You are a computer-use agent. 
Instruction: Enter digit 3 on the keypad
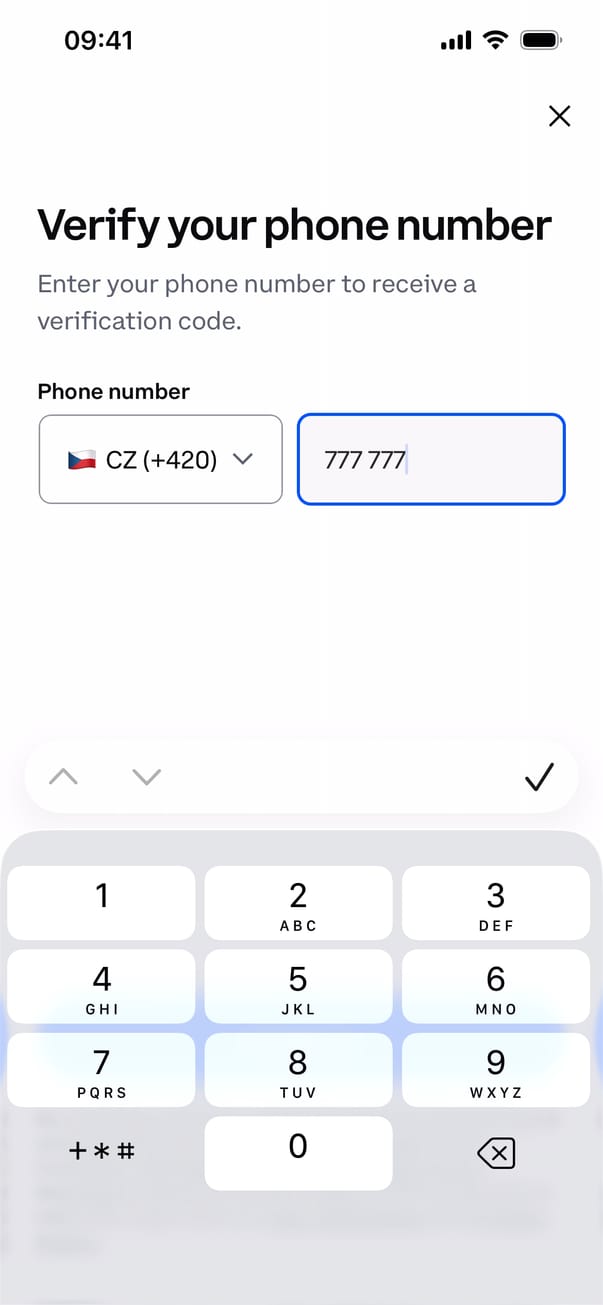click(x=495, y=903)
